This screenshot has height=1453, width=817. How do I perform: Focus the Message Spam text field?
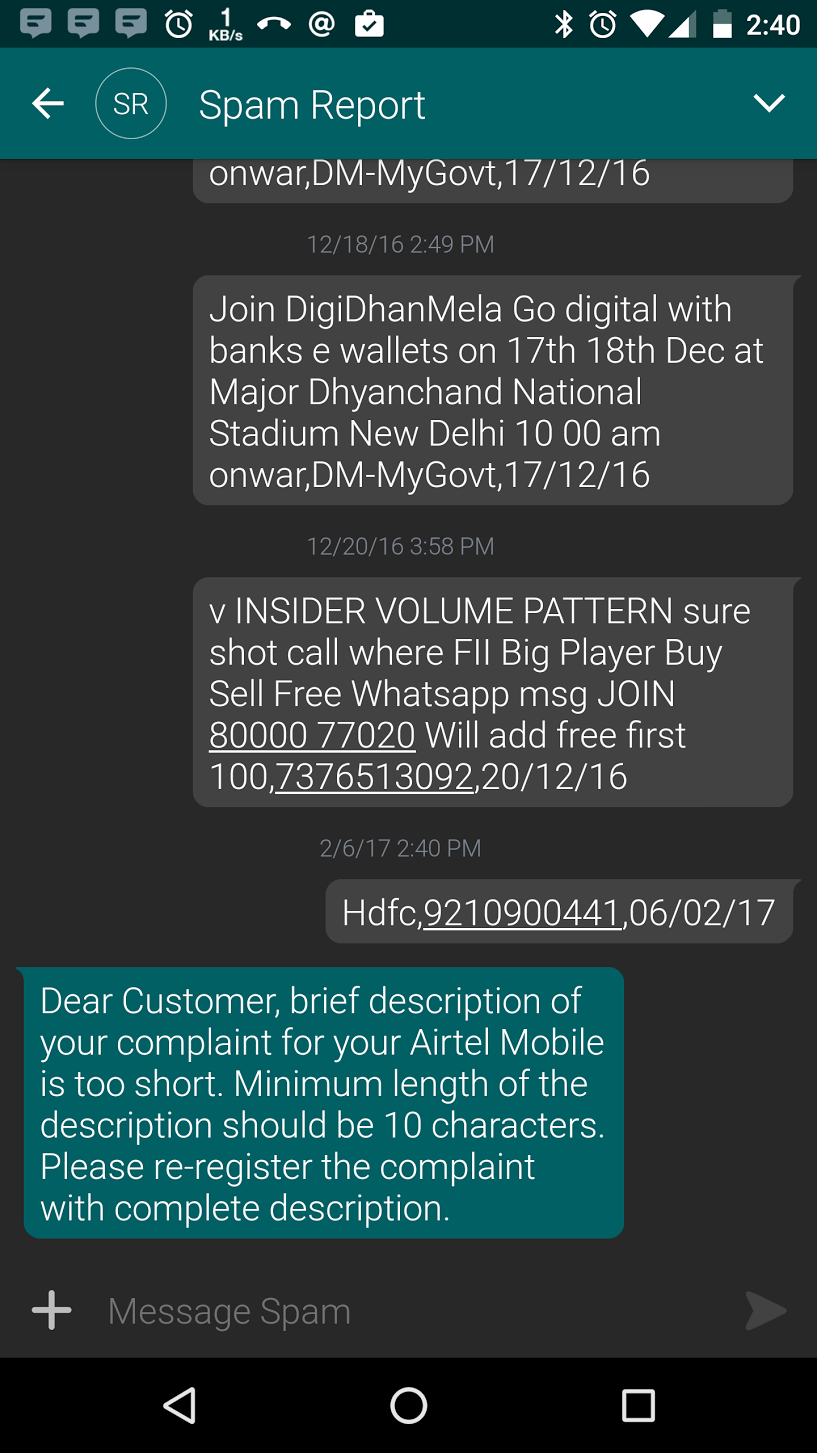(400, 1311)
